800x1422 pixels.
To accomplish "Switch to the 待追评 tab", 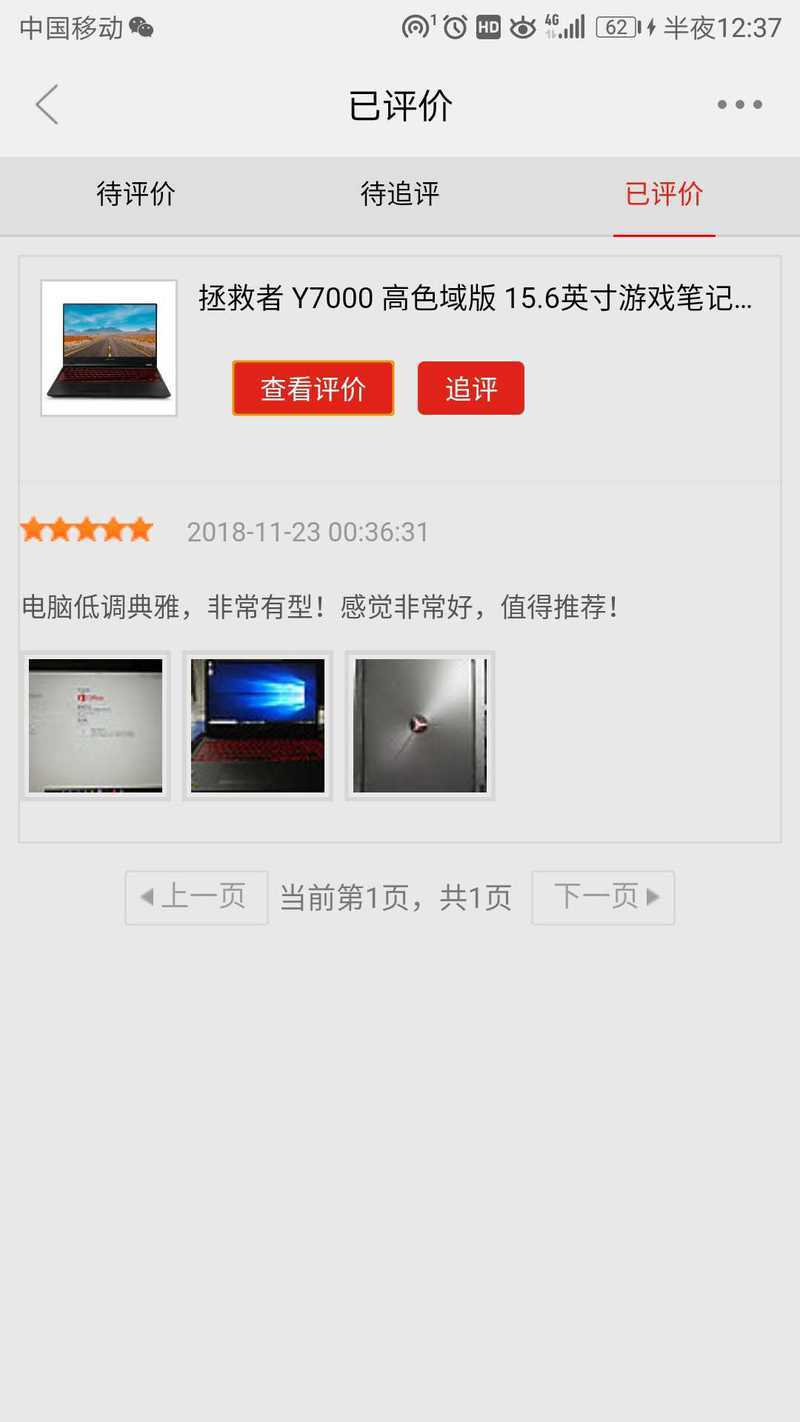I will (x=400, y=194).
